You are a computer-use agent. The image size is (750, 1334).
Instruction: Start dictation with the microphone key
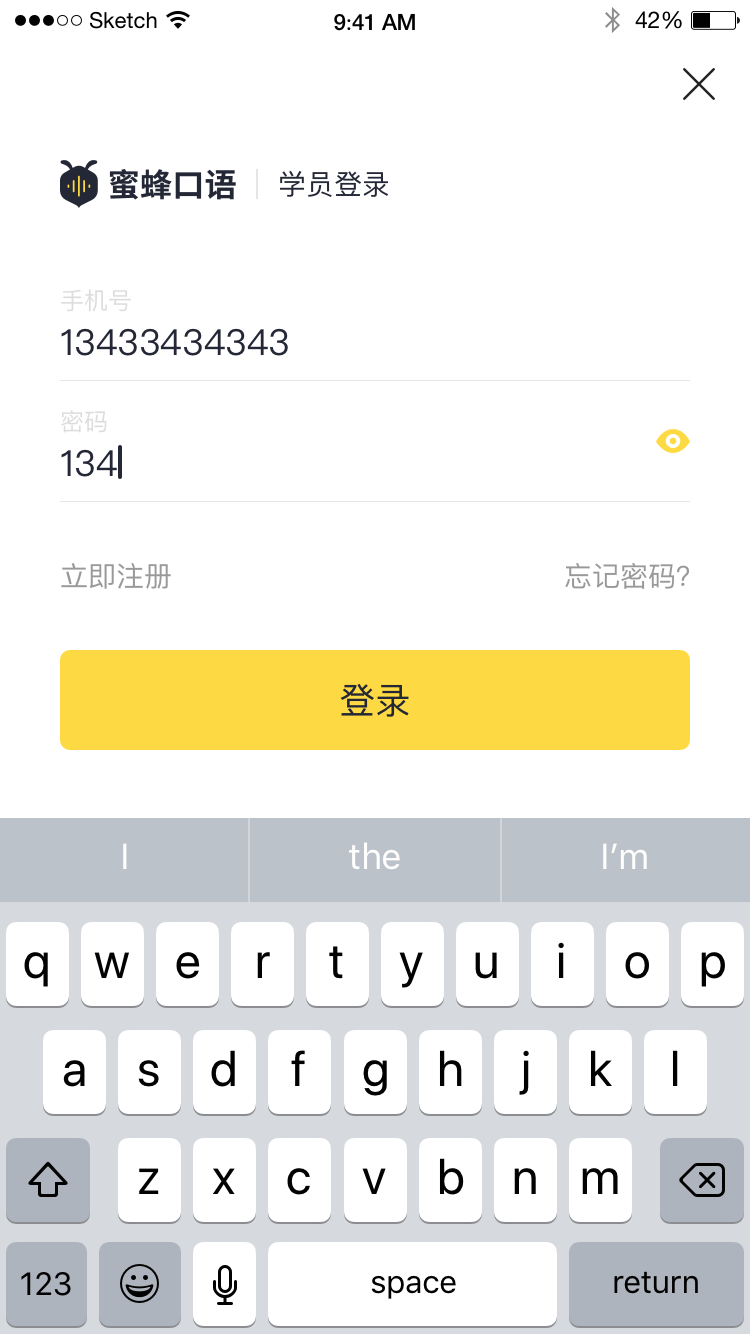(225, 1284)
